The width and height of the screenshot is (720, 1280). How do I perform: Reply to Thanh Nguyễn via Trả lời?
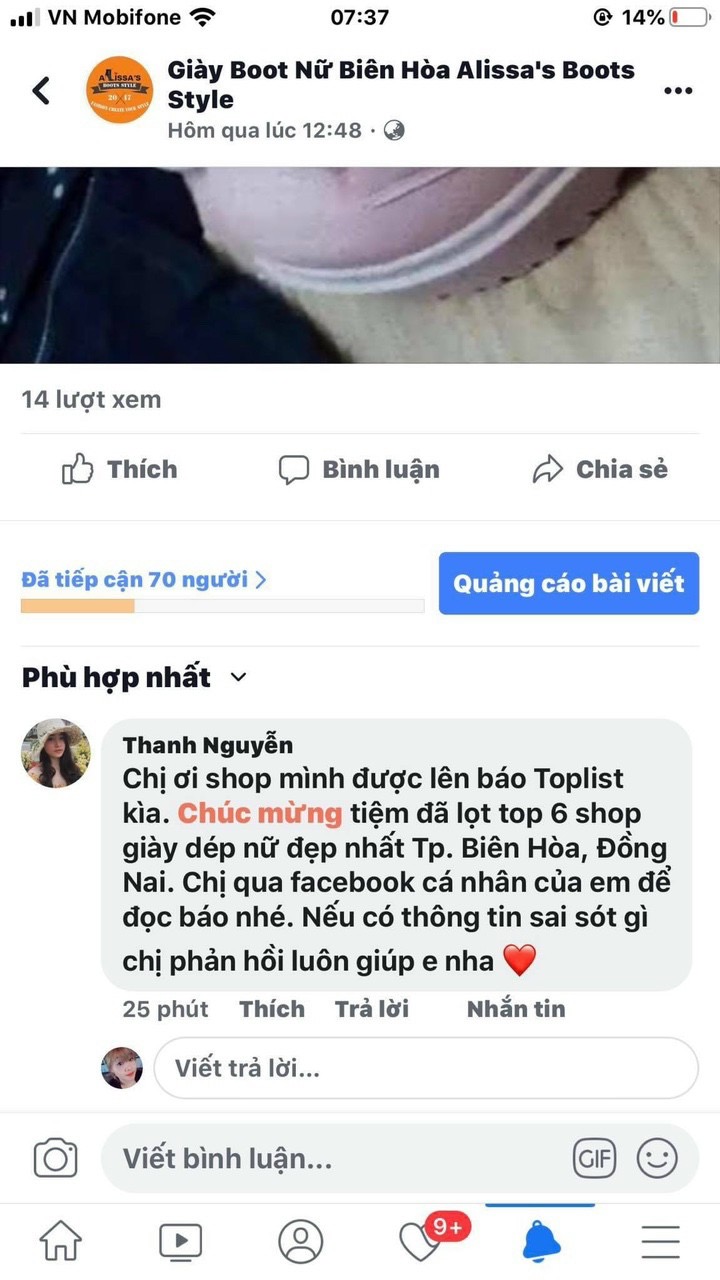pos(372,1009)
